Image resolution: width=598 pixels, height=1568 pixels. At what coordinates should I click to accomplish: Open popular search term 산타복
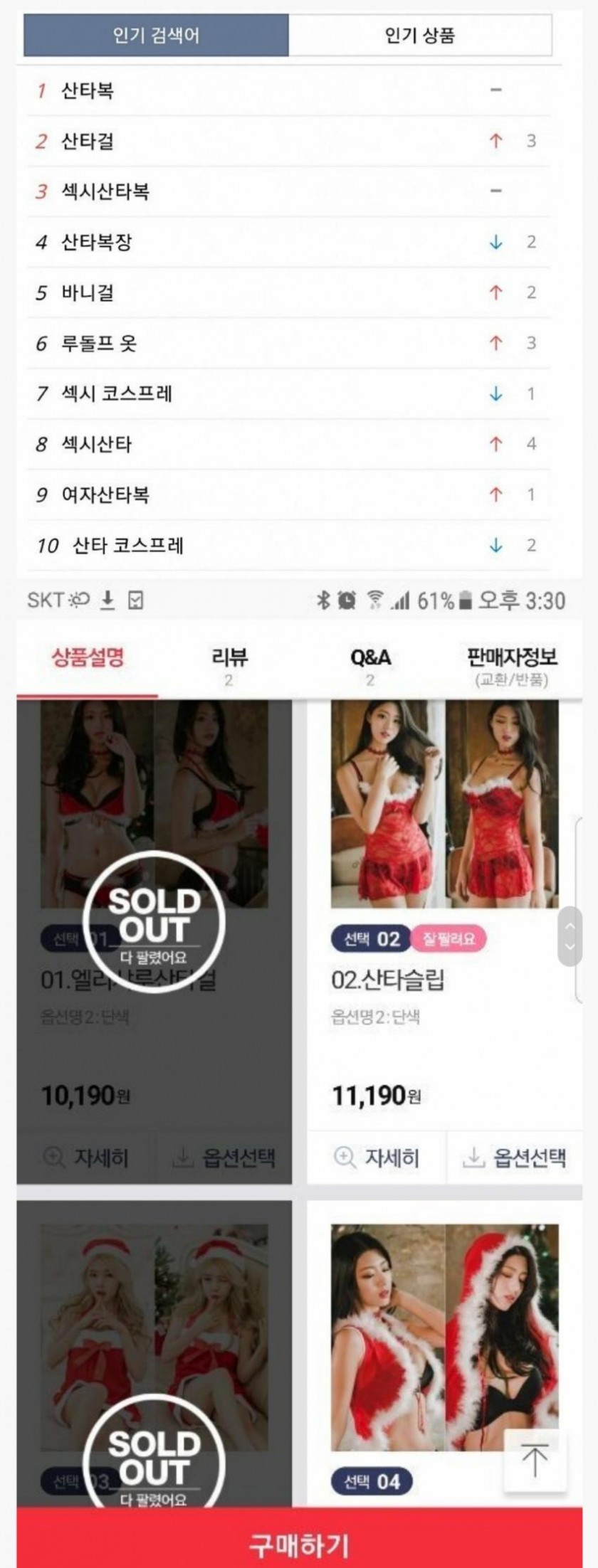click(88, 90)
